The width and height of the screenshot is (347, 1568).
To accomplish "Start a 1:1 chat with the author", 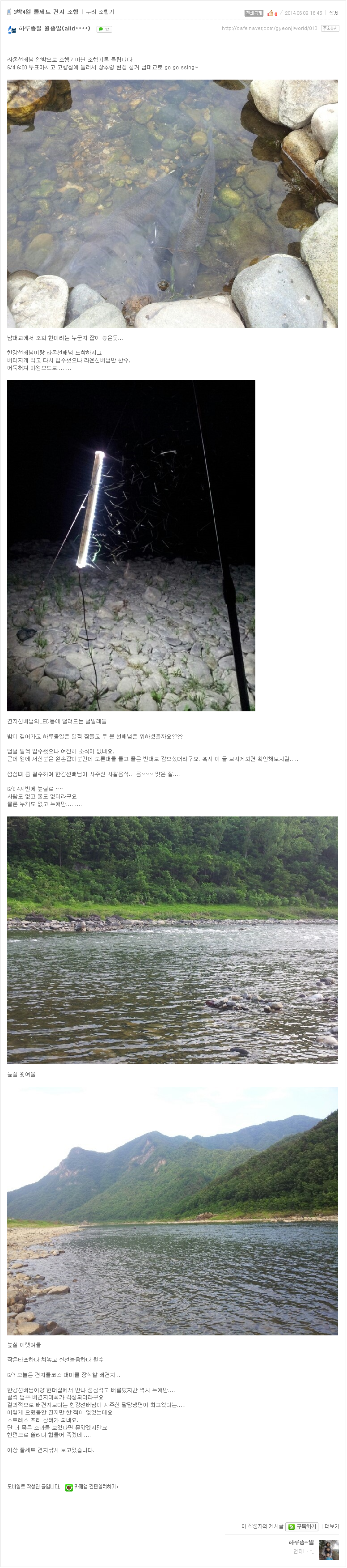I will tap(105, 29).
